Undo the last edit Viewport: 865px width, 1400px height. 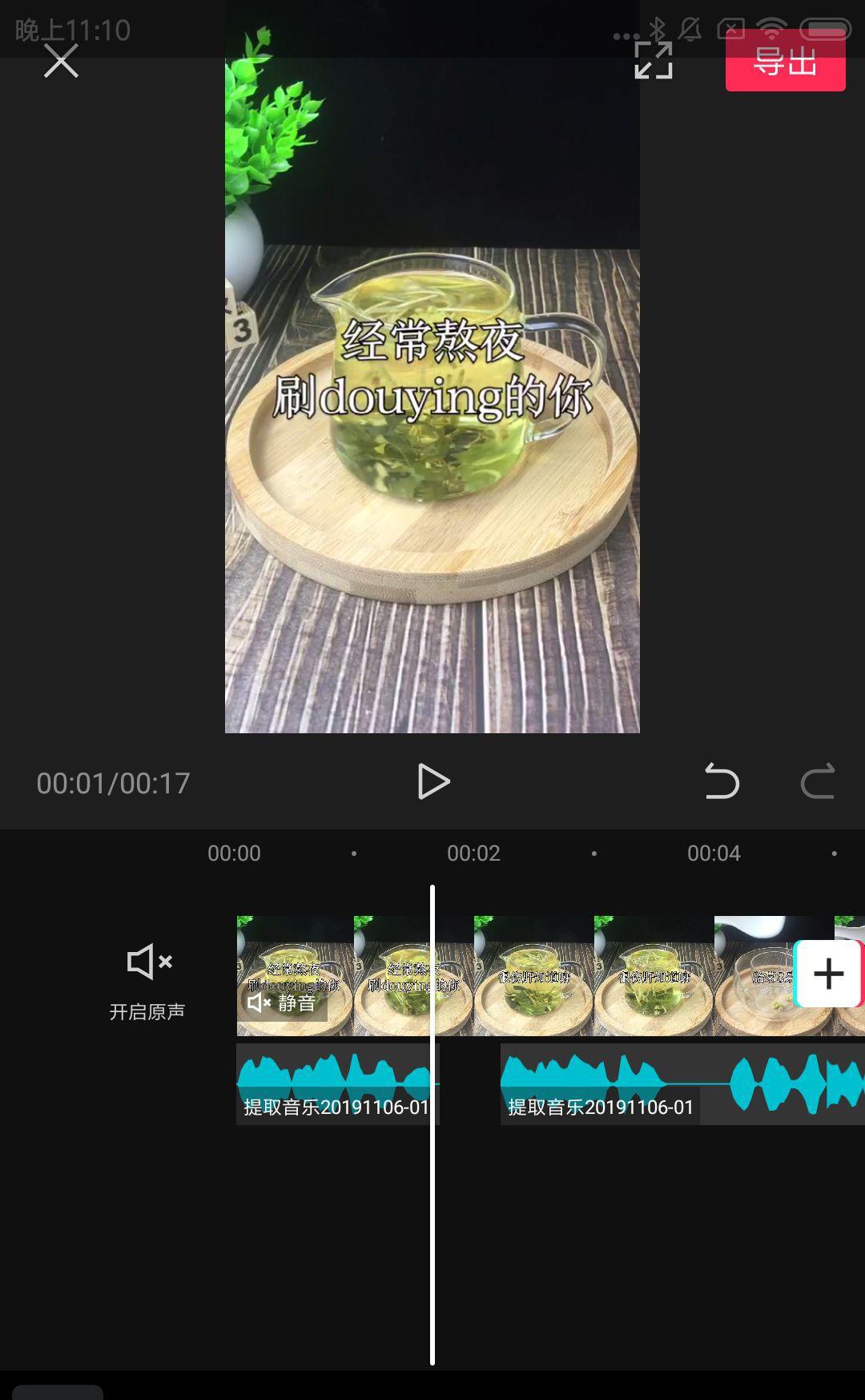point(722,781)
